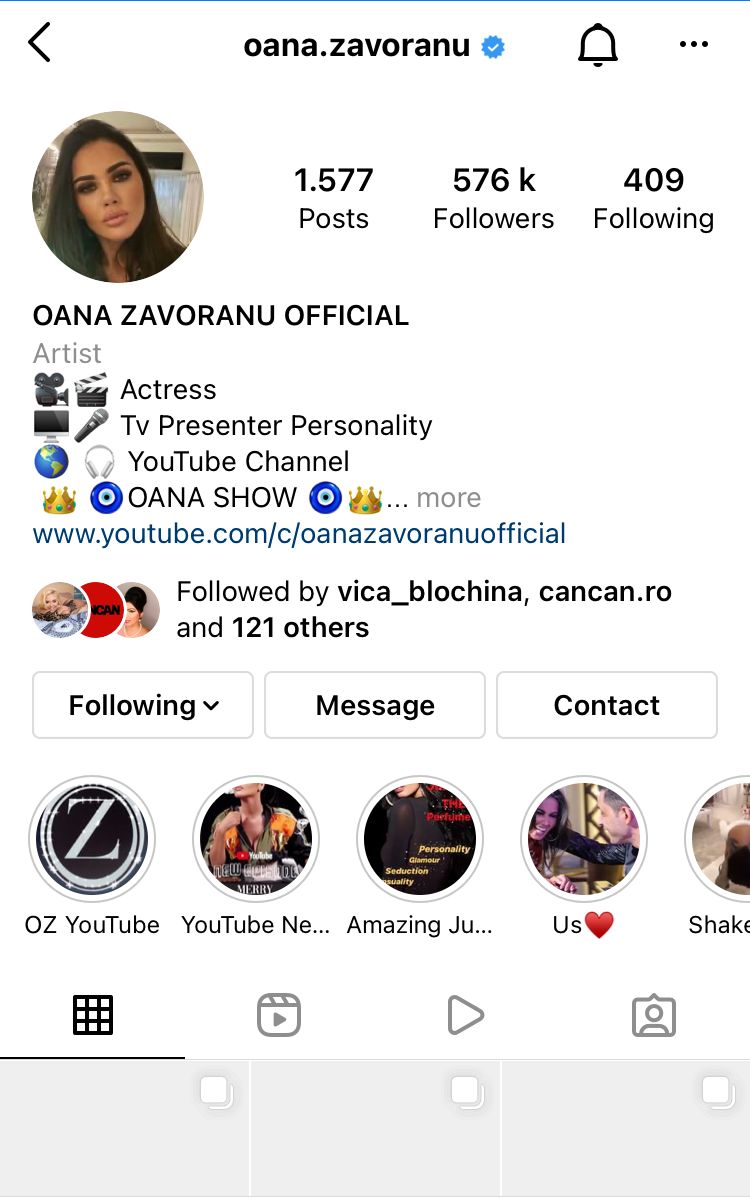Tap the Message button
Screen dimensions: 750x1199
tap(375, 705)
